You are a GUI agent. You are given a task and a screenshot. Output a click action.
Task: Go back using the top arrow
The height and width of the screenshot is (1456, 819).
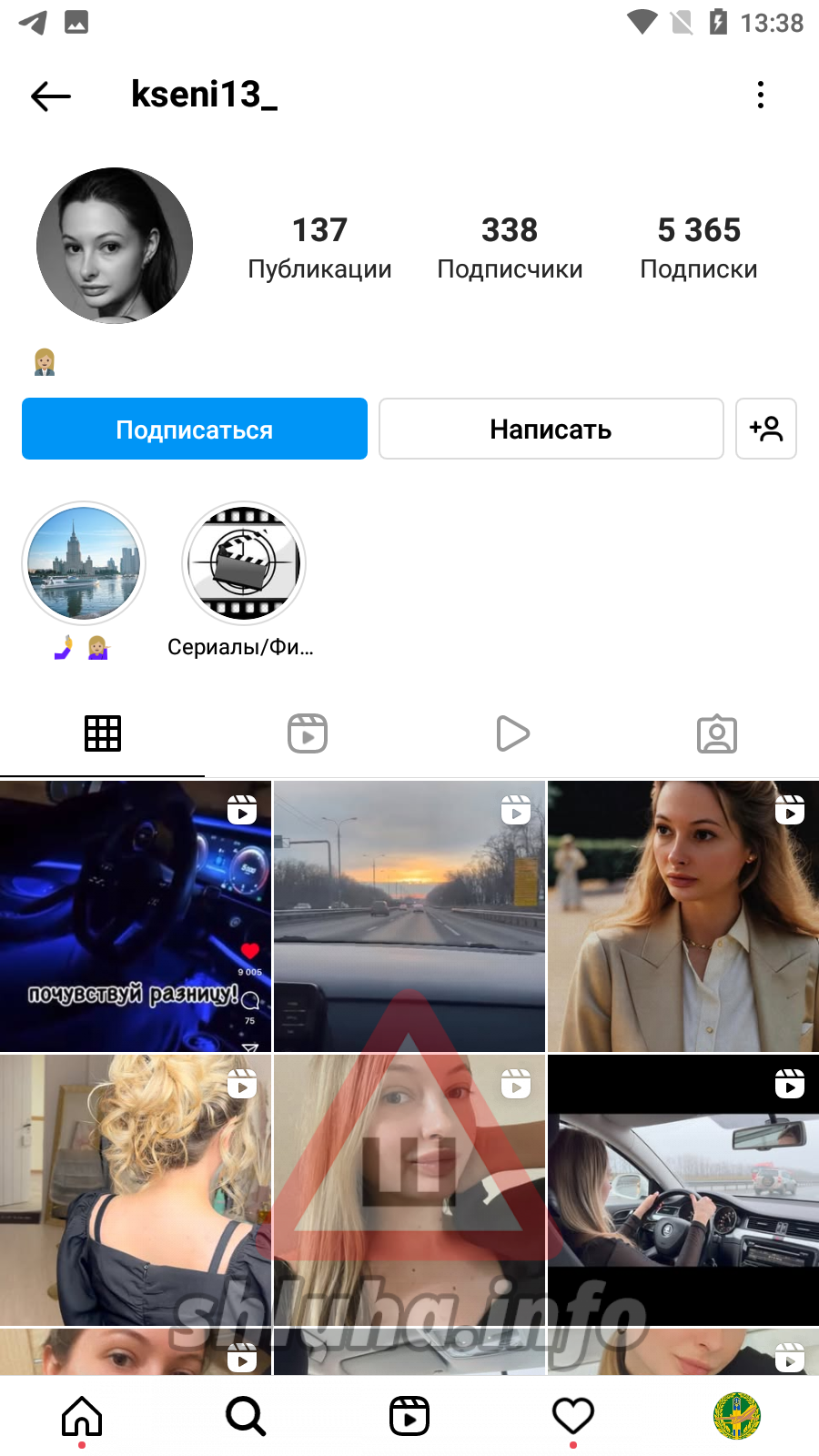(x=50, y=96)
